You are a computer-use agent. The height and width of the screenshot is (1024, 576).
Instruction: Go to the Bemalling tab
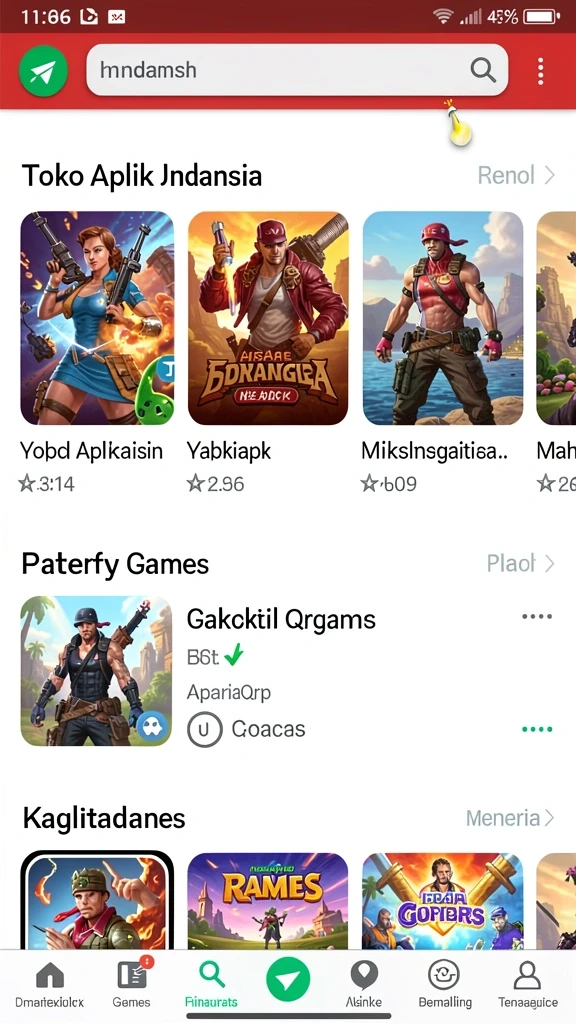coord(445,984)
